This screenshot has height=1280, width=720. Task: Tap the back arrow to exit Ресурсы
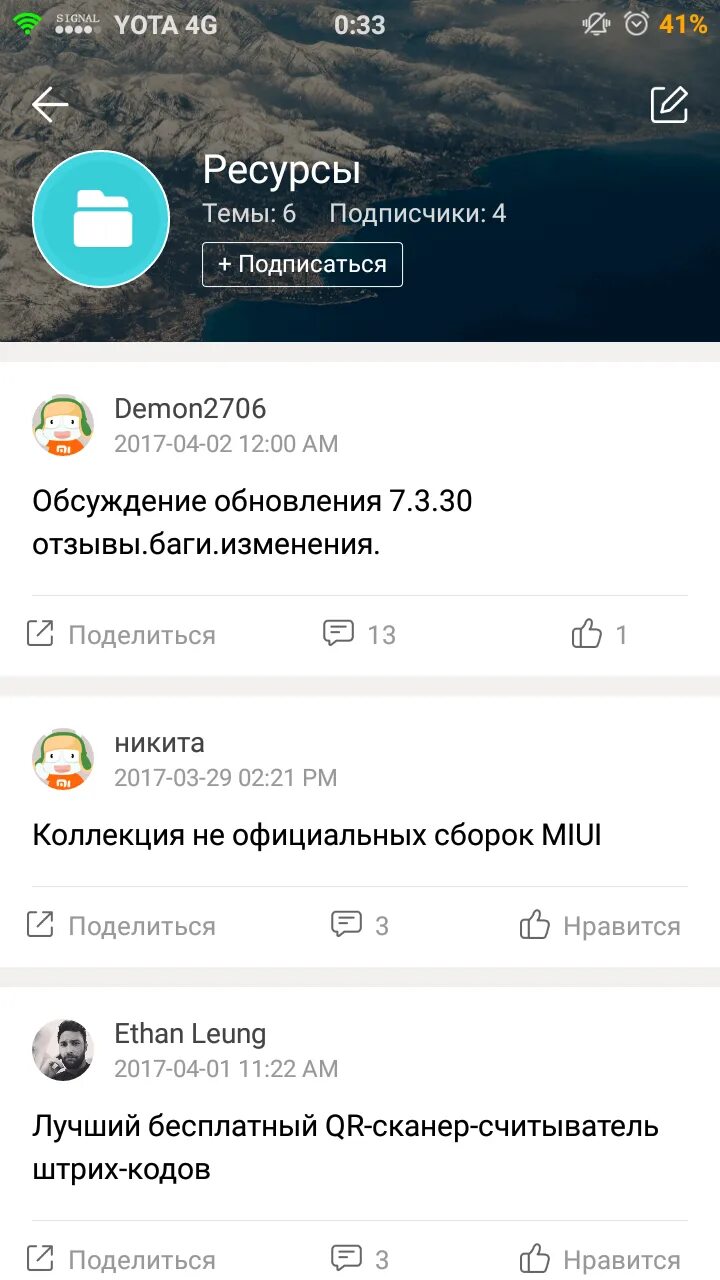coord(49,104)
